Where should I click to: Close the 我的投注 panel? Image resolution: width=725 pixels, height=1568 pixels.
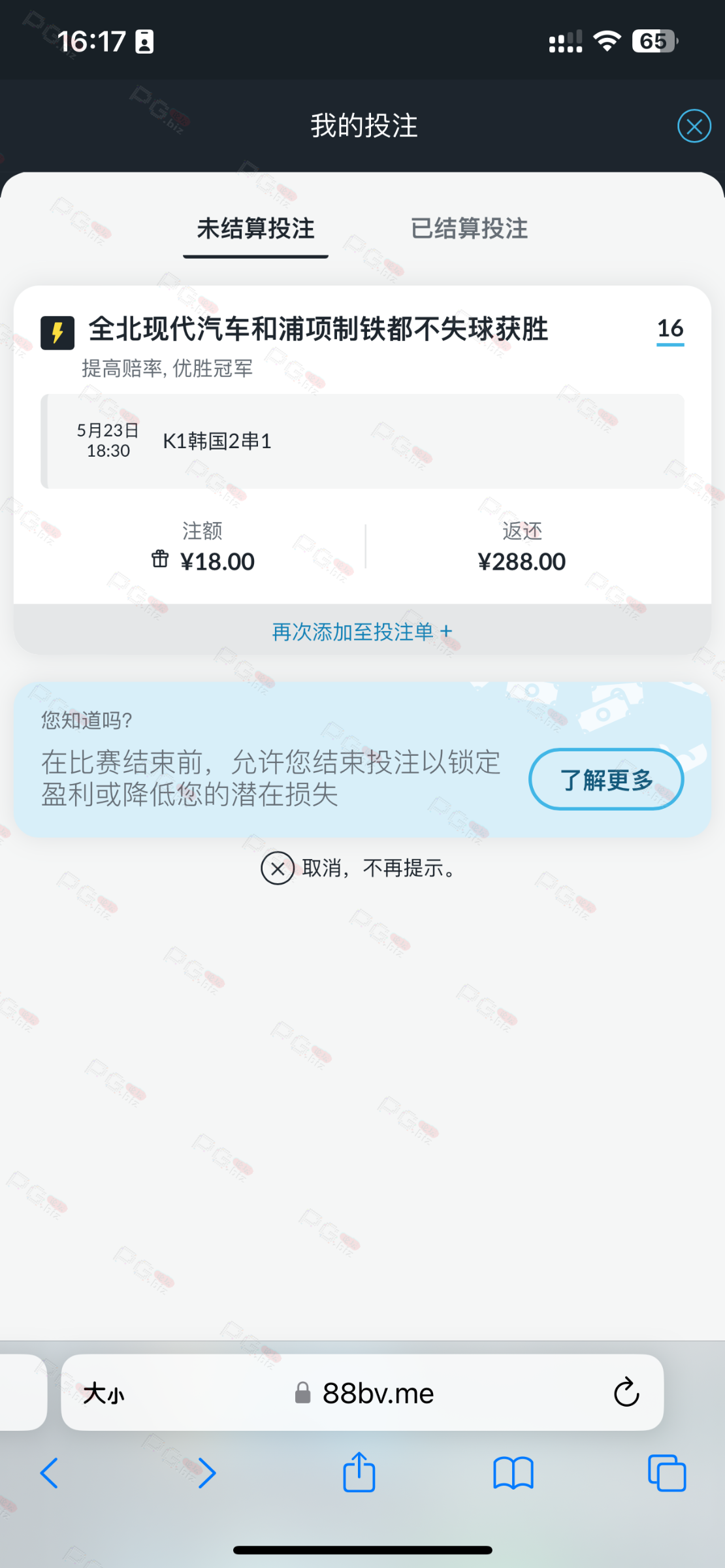tap(694, 125)
